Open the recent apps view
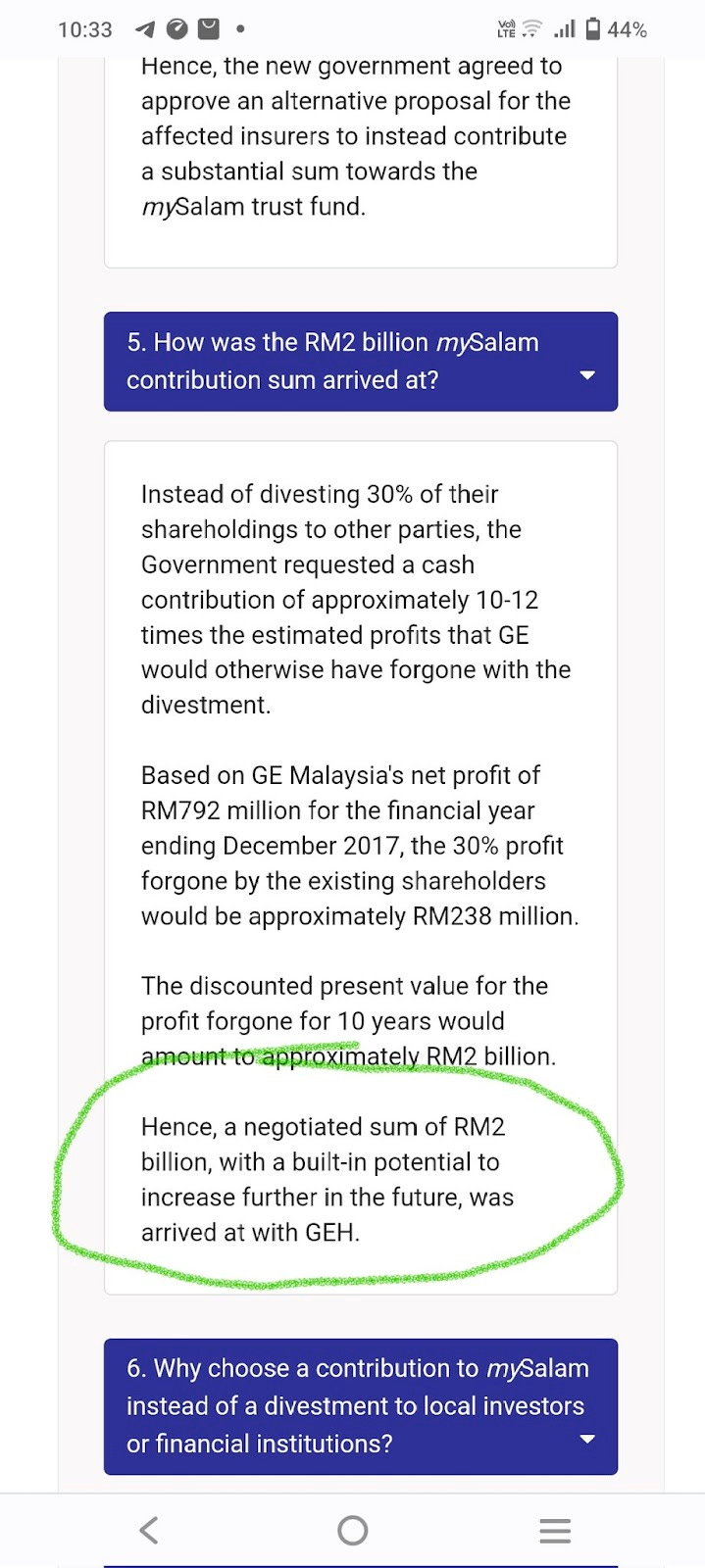Image resolution: width=705 pixels, height=1568 pixels. [555, 1530]
